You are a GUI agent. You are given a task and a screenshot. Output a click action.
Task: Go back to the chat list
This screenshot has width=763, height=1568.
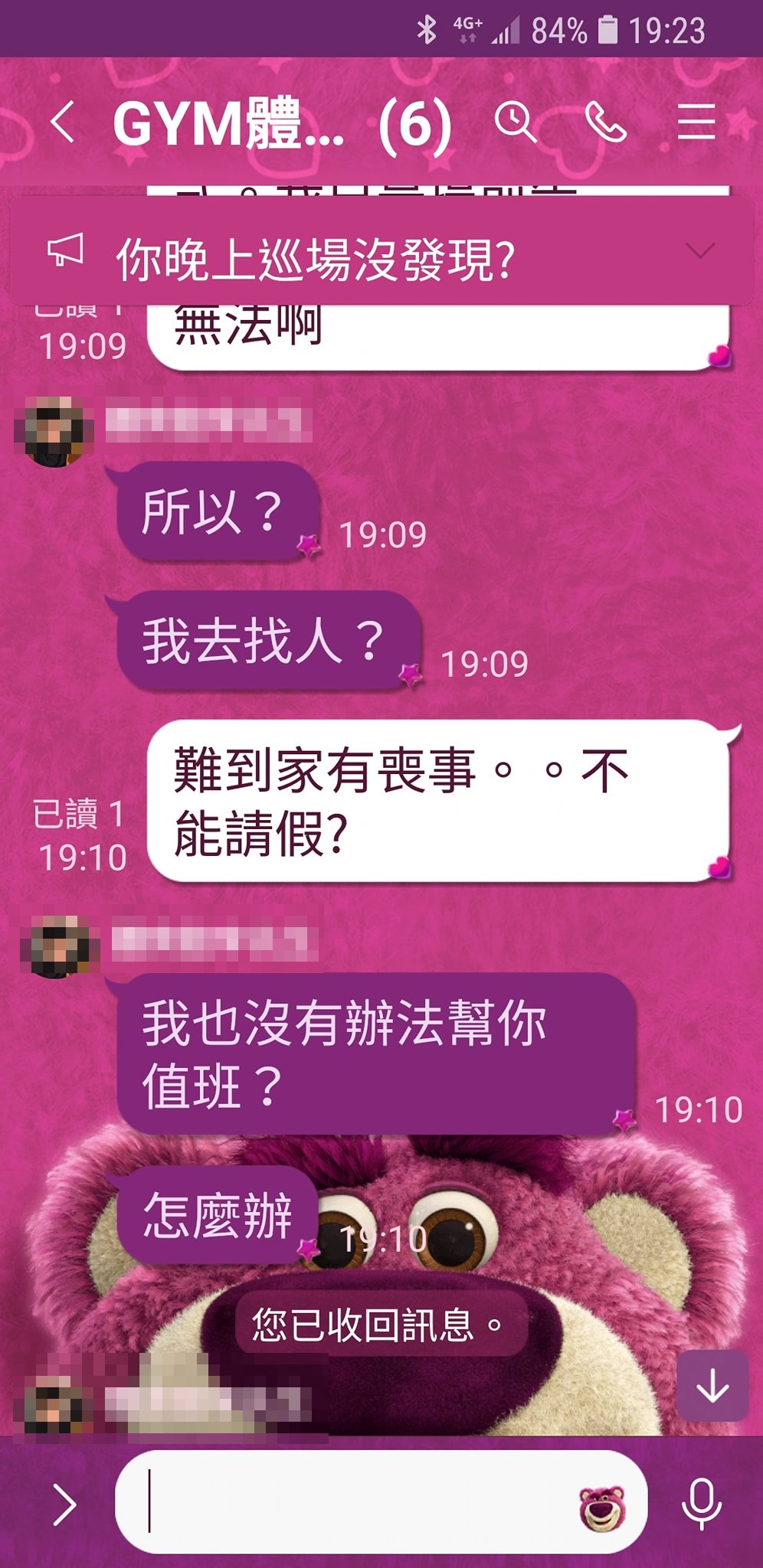(63, 122)
